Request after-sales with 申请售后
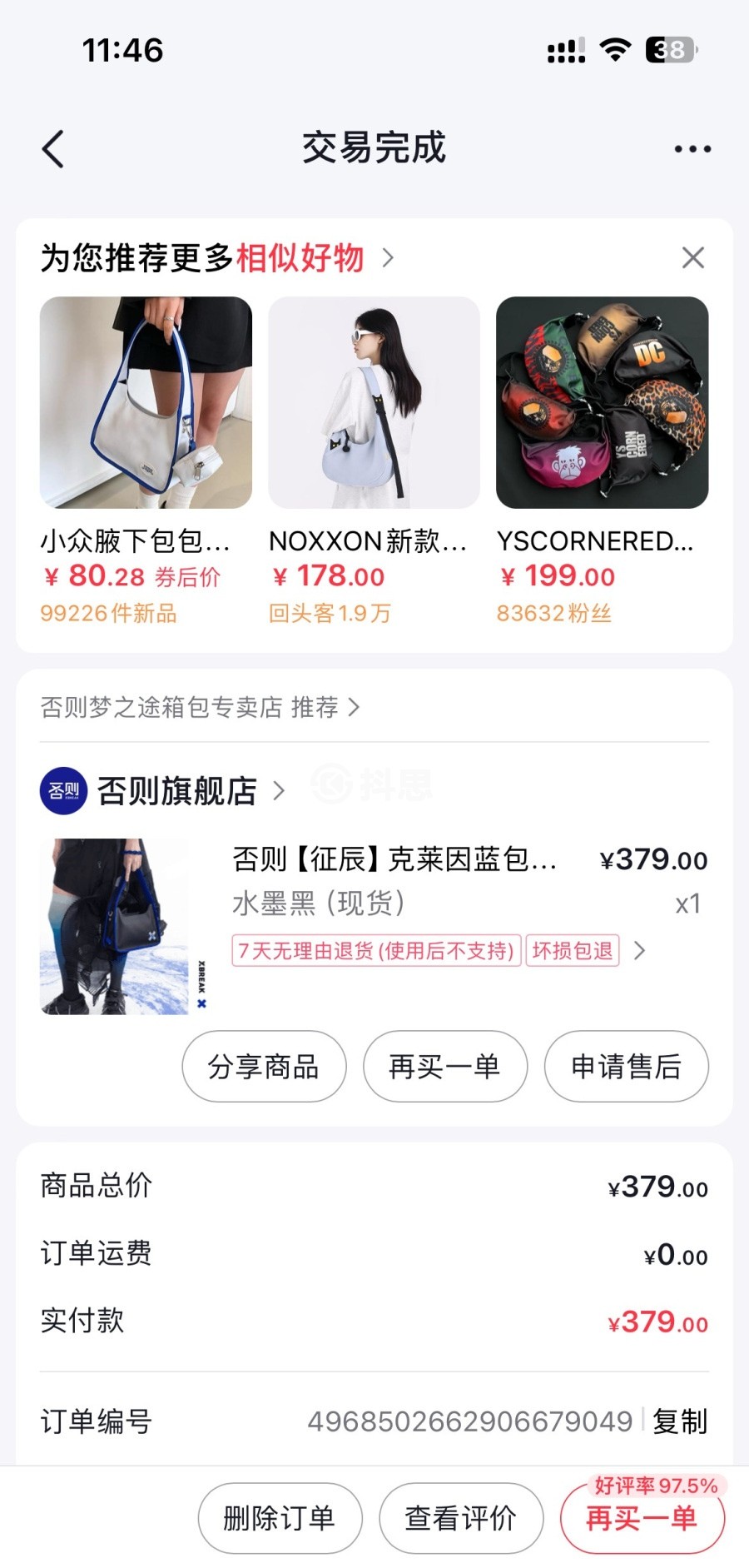The image size is (749, 1568). [x=627, y=1067]
